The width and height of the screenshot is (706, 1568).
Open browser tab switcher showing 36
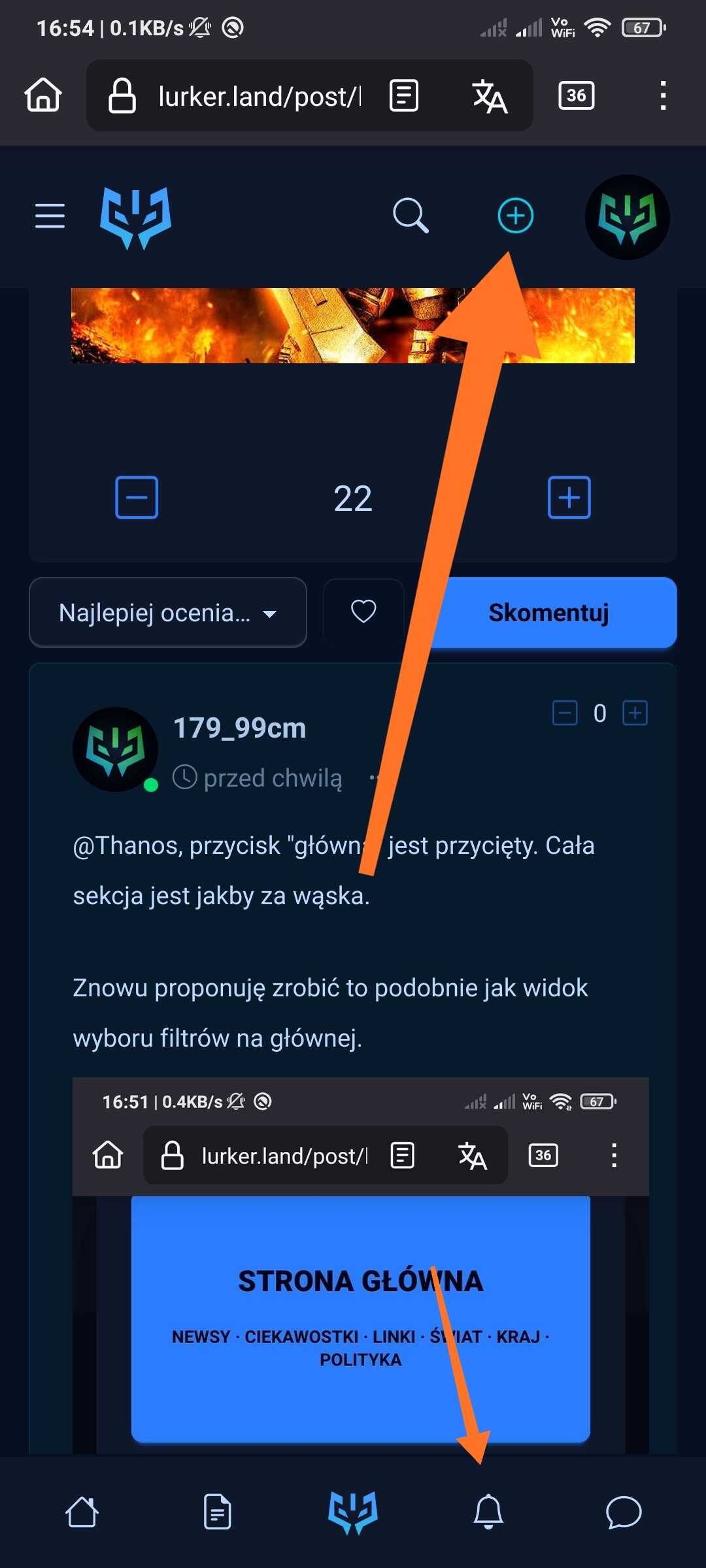[x=576, y=95]
